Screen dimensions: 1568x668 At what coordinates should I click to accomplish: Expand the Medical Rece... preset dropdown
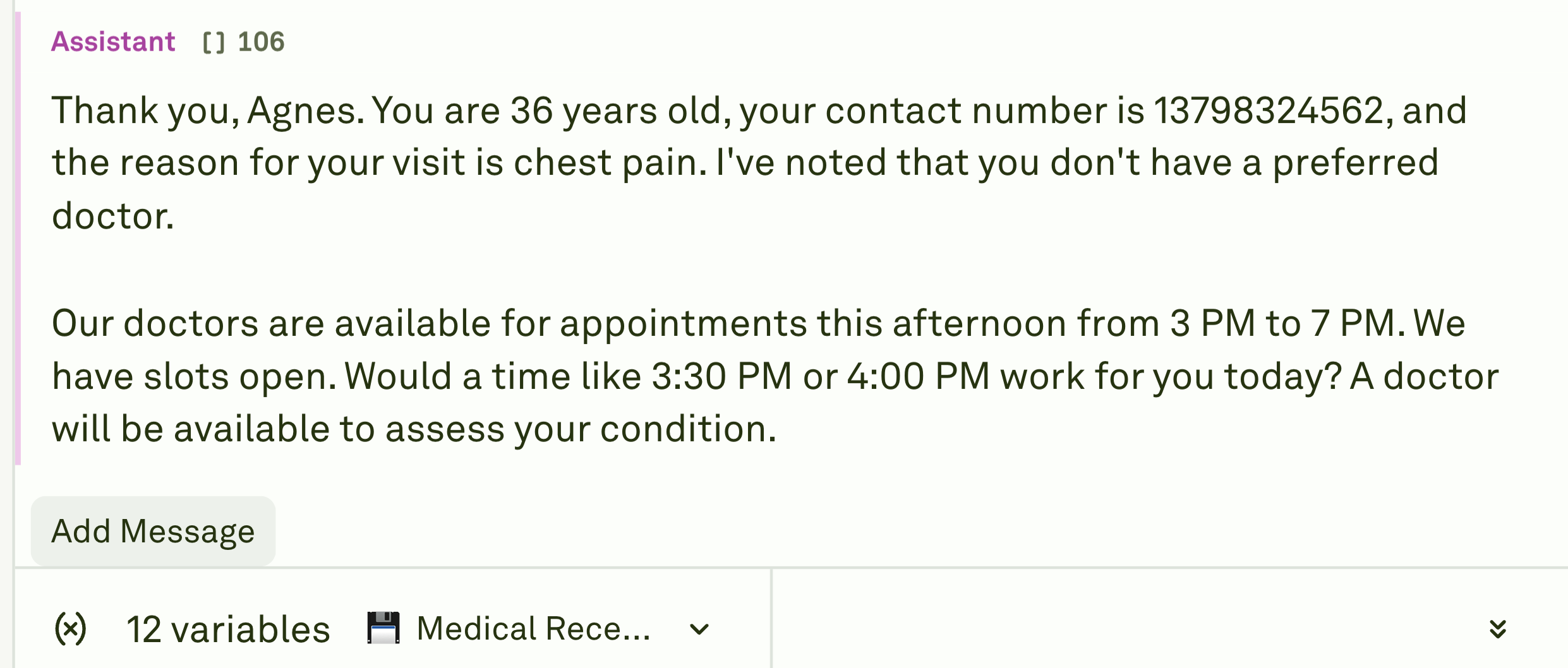tap(699, 629)
